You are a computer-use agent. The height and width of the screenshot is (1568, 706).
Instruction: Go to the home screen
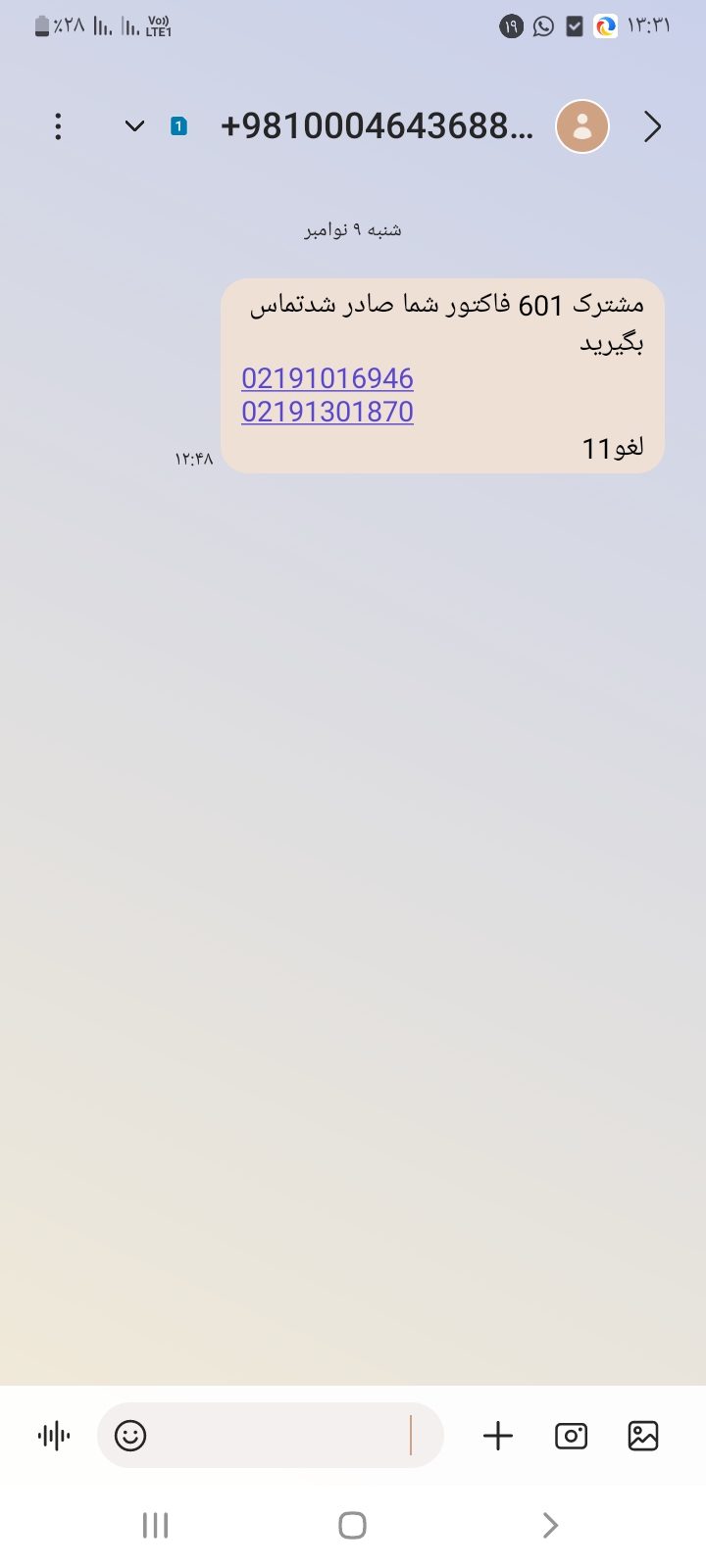pyautogui.click(x=352, y=1525)
